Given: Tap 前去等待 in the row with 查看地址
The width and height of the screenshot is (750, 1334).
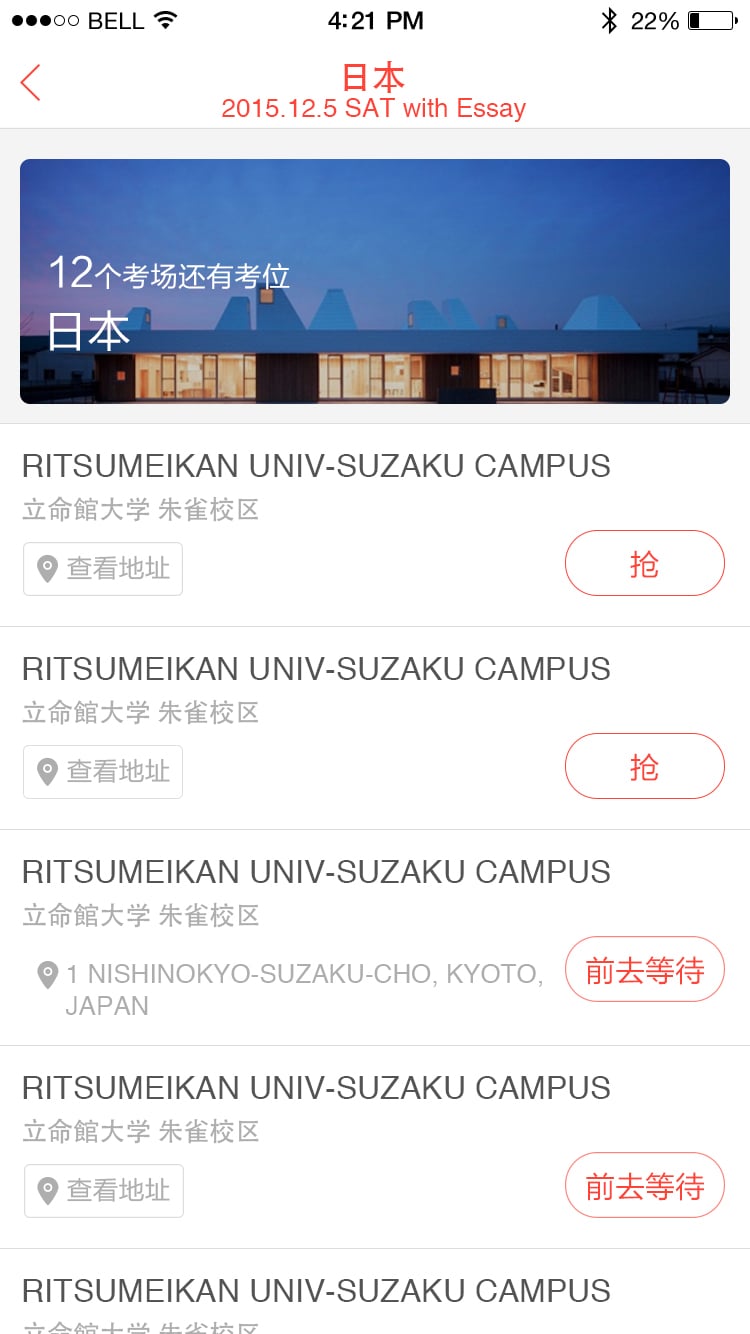Looking at the screenshot, I should (644, 1185).
